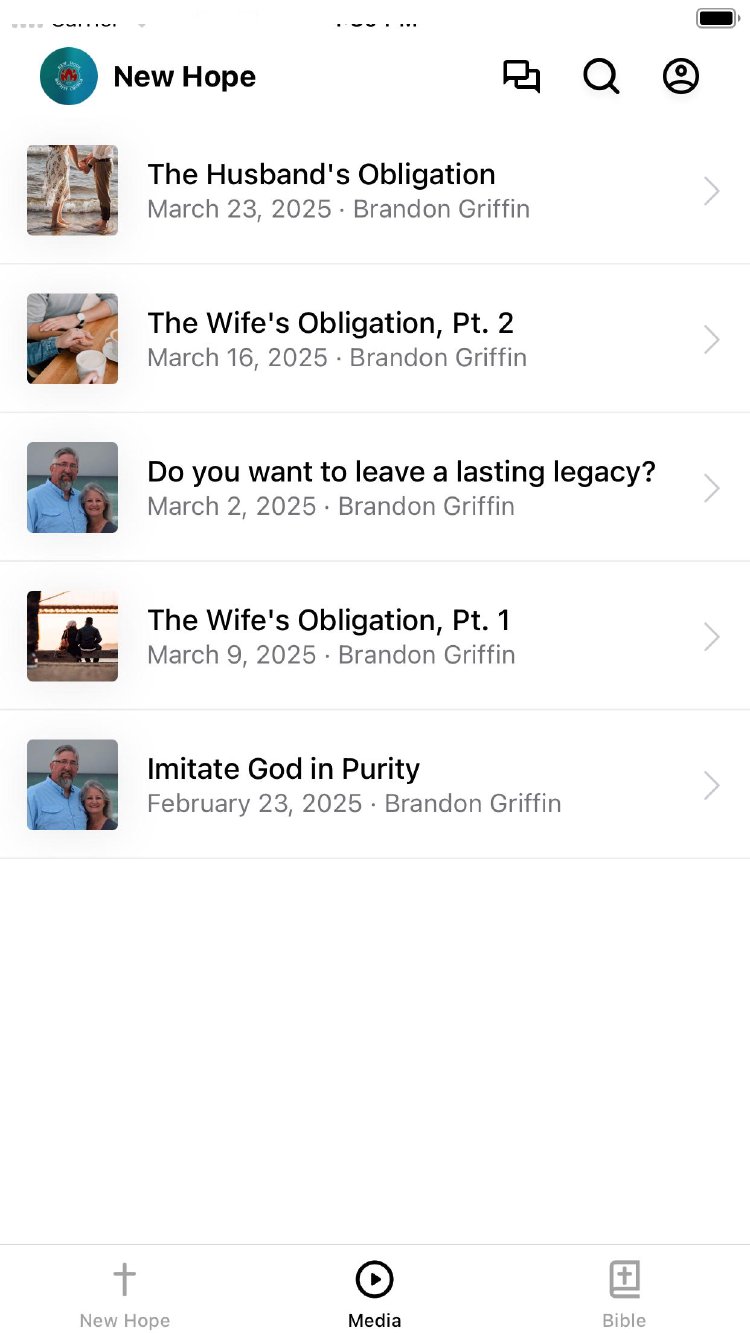Open Imitate God in Purity sermon
Screen dimensions: 750x1334
375,785
